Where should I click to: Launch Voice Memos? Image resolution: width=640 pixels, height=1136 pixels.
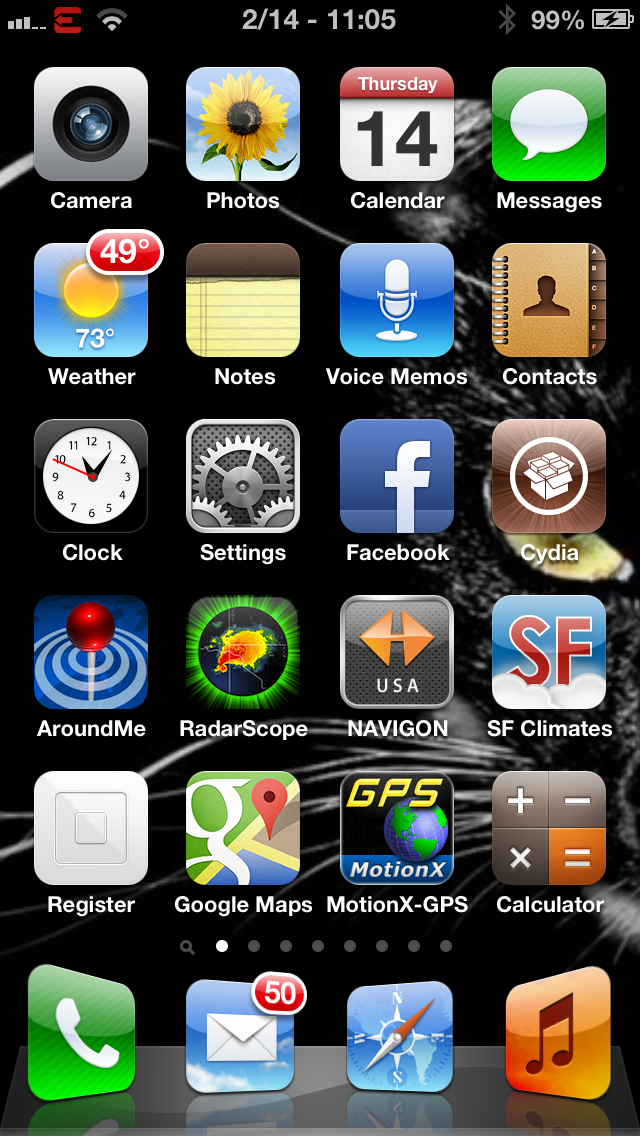pyautogui.click(x=396, y=300)
